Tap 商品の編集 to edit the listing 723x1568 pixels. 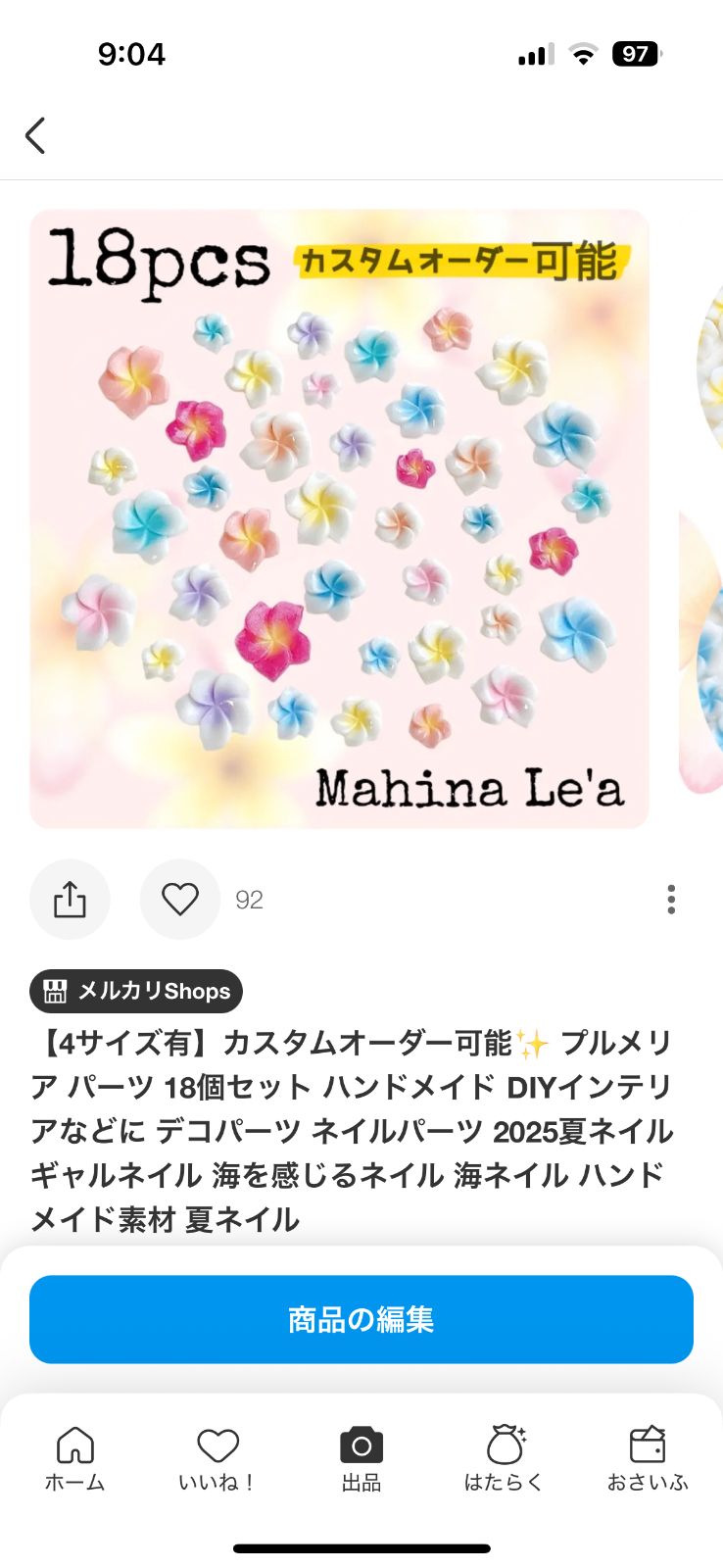(361, 1319)
